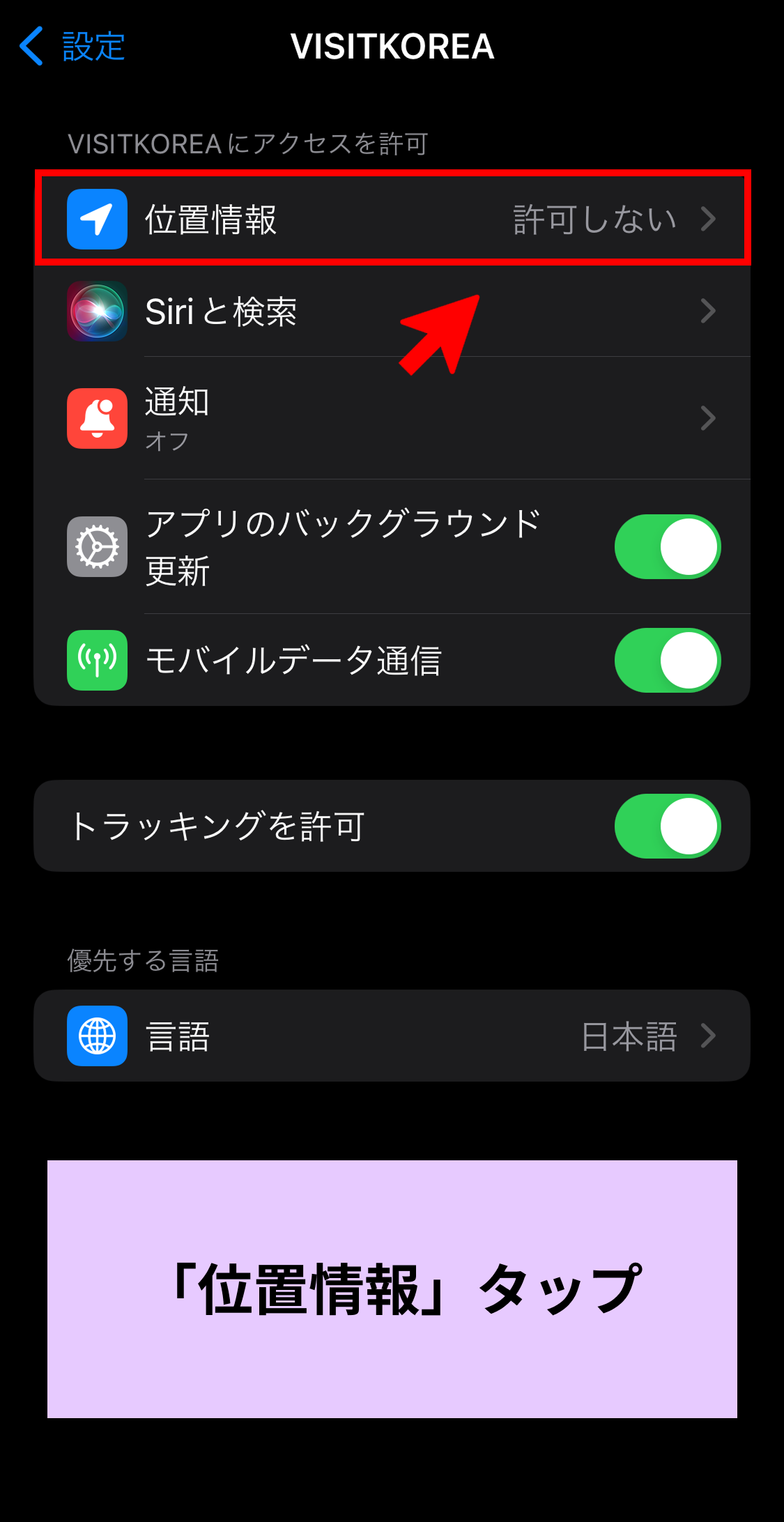Screen dimensions: 784x1522
Task: Open 通知 settings via chevron
Action: click(709, 418)
